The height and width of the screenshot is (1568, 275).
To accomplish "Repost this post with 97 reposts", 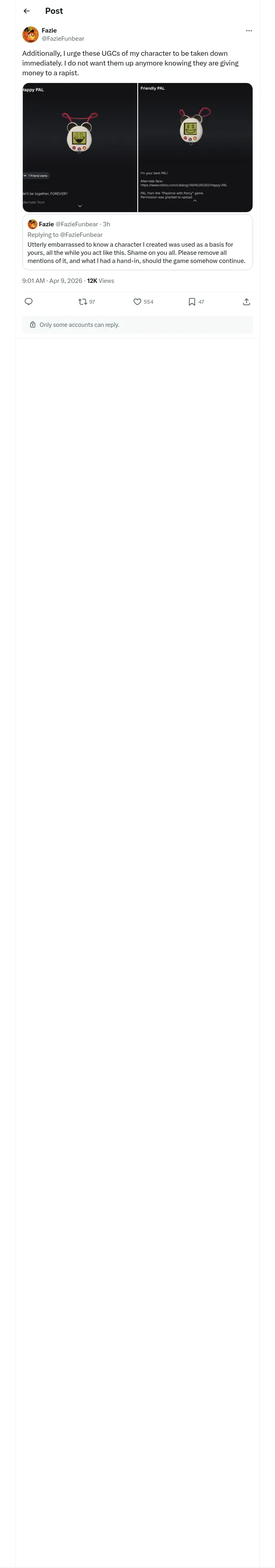I will point(87,302).
